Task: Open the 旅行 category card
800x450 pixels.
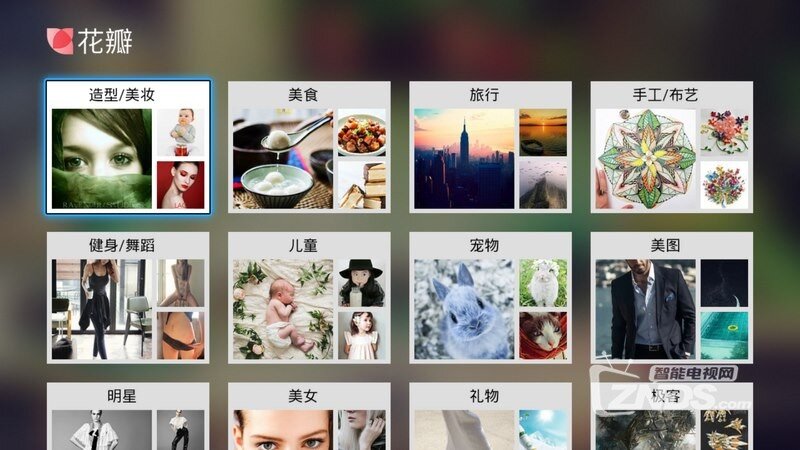Action: [490, 147]
